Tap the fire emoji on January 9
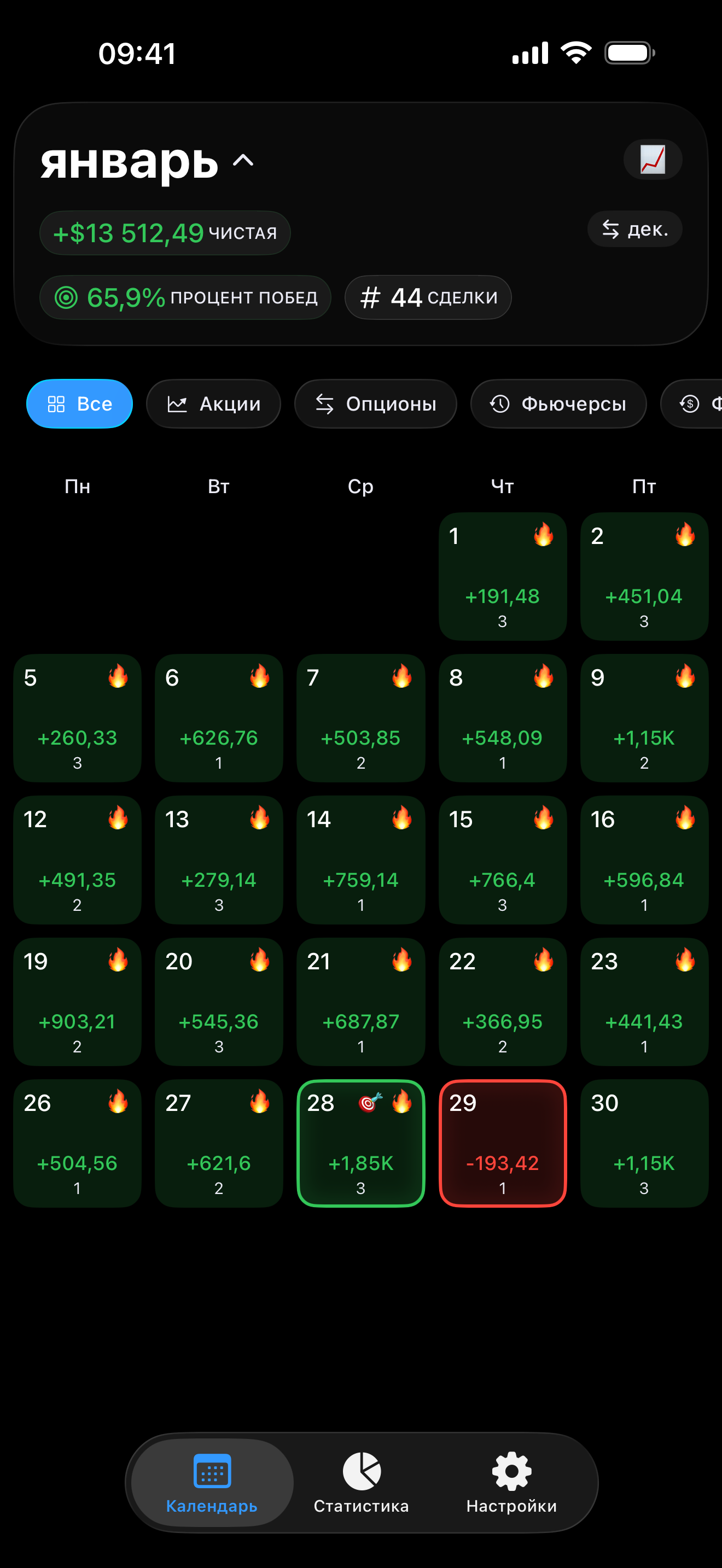 [685, 676]
